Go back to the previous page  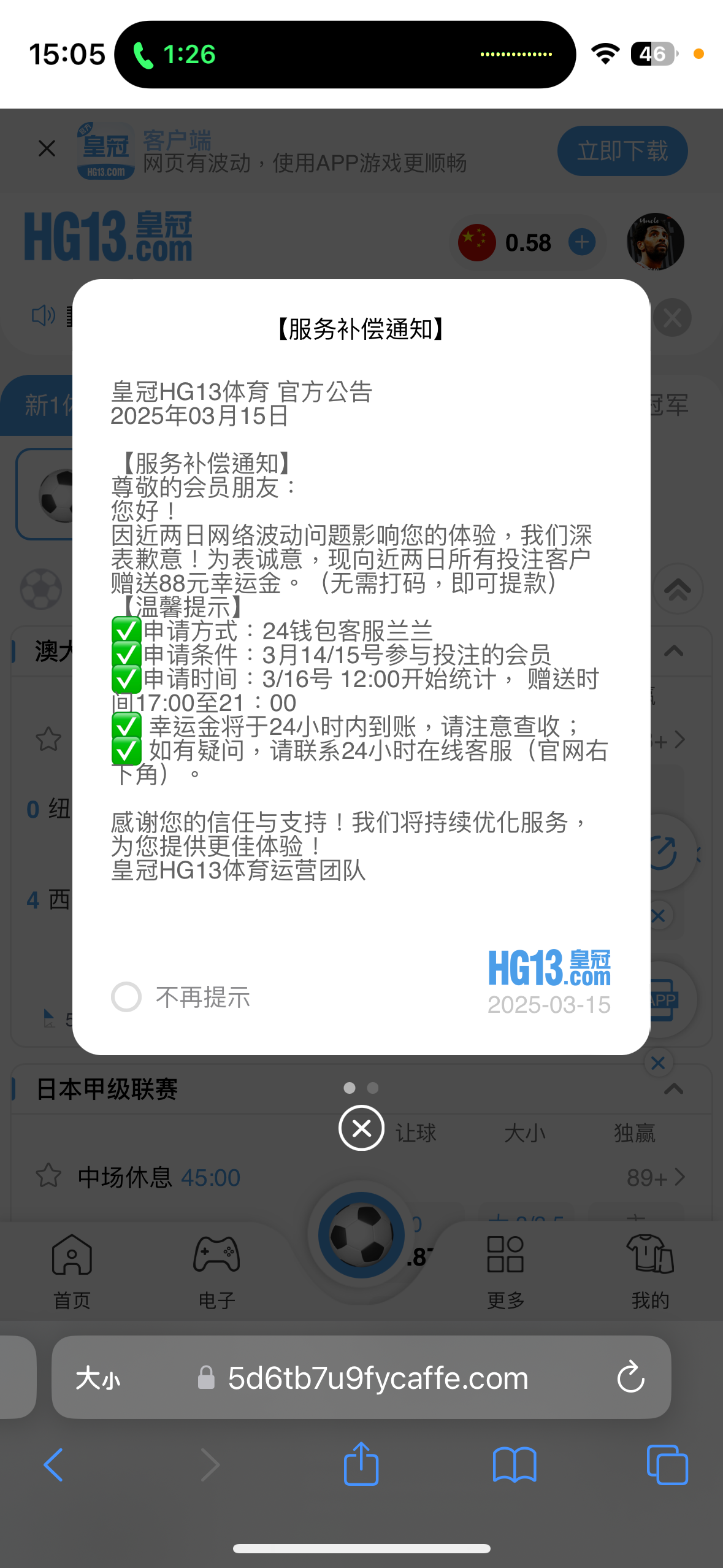pyautogui.click(x=54, y=1464)
